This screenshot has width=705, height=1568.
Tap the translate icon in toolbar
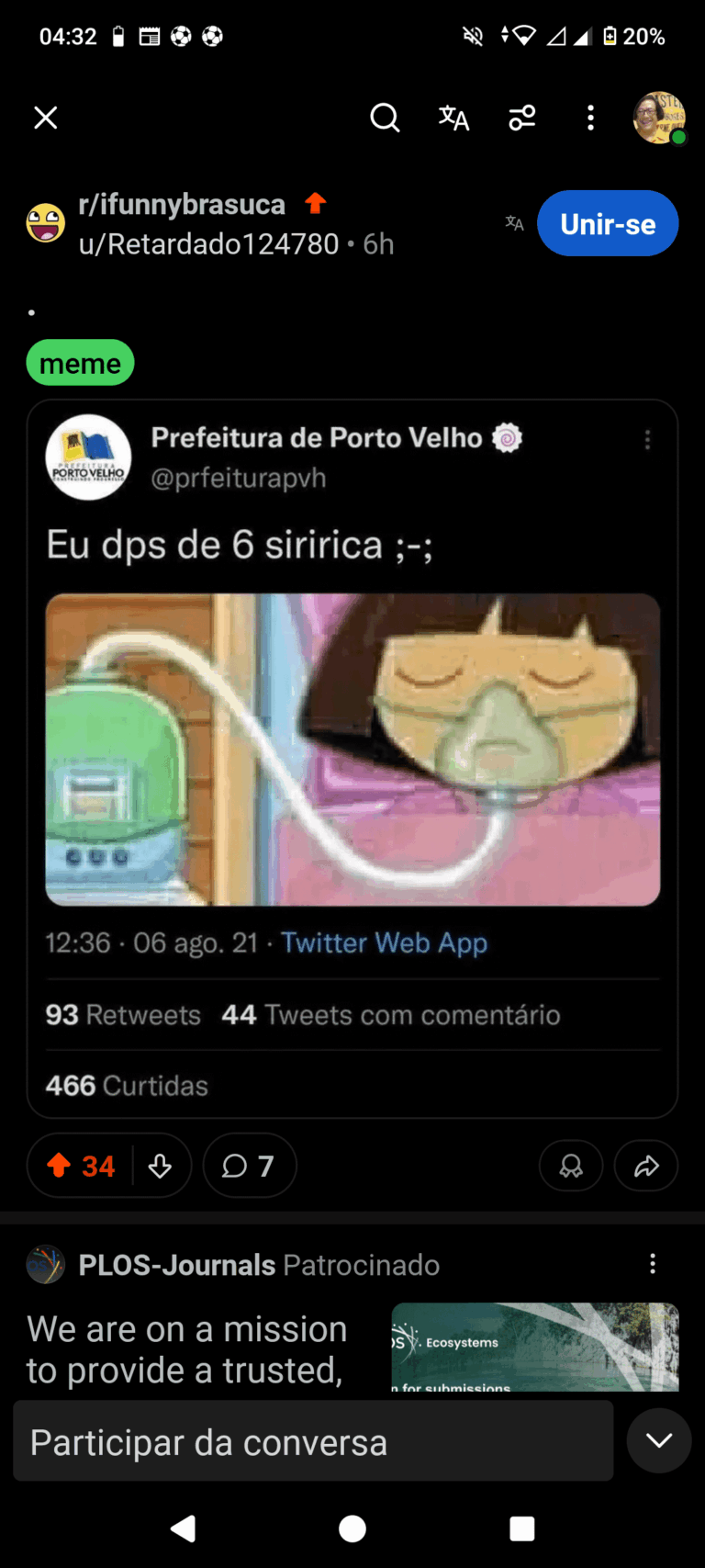[453, 118]
